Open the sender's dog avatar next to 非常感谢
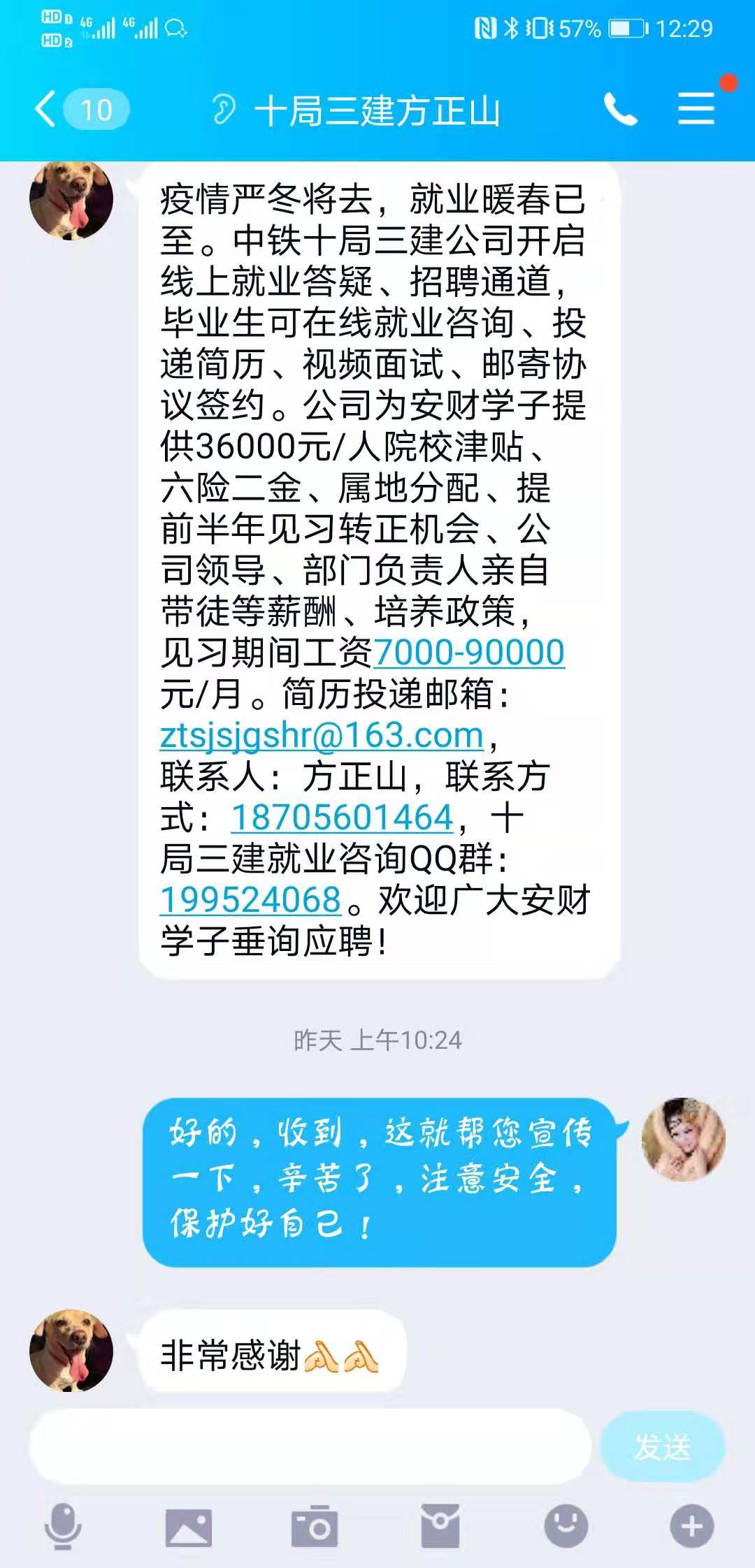The image size is (755, 1568). click(x=71, y=1351)
